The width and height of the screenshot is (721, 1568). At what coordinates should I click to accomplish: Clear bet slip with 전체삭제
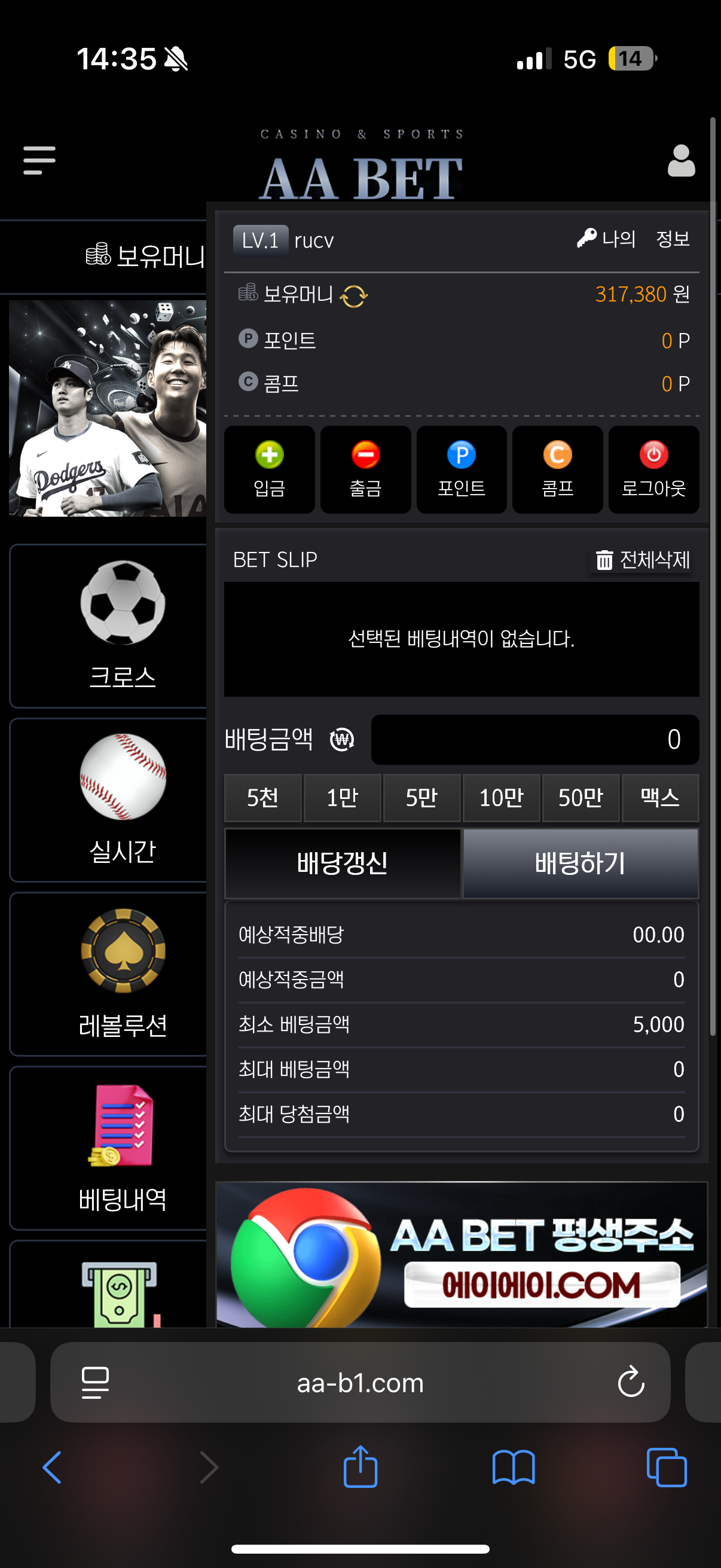pyautogui.click(x=643, y=559)
